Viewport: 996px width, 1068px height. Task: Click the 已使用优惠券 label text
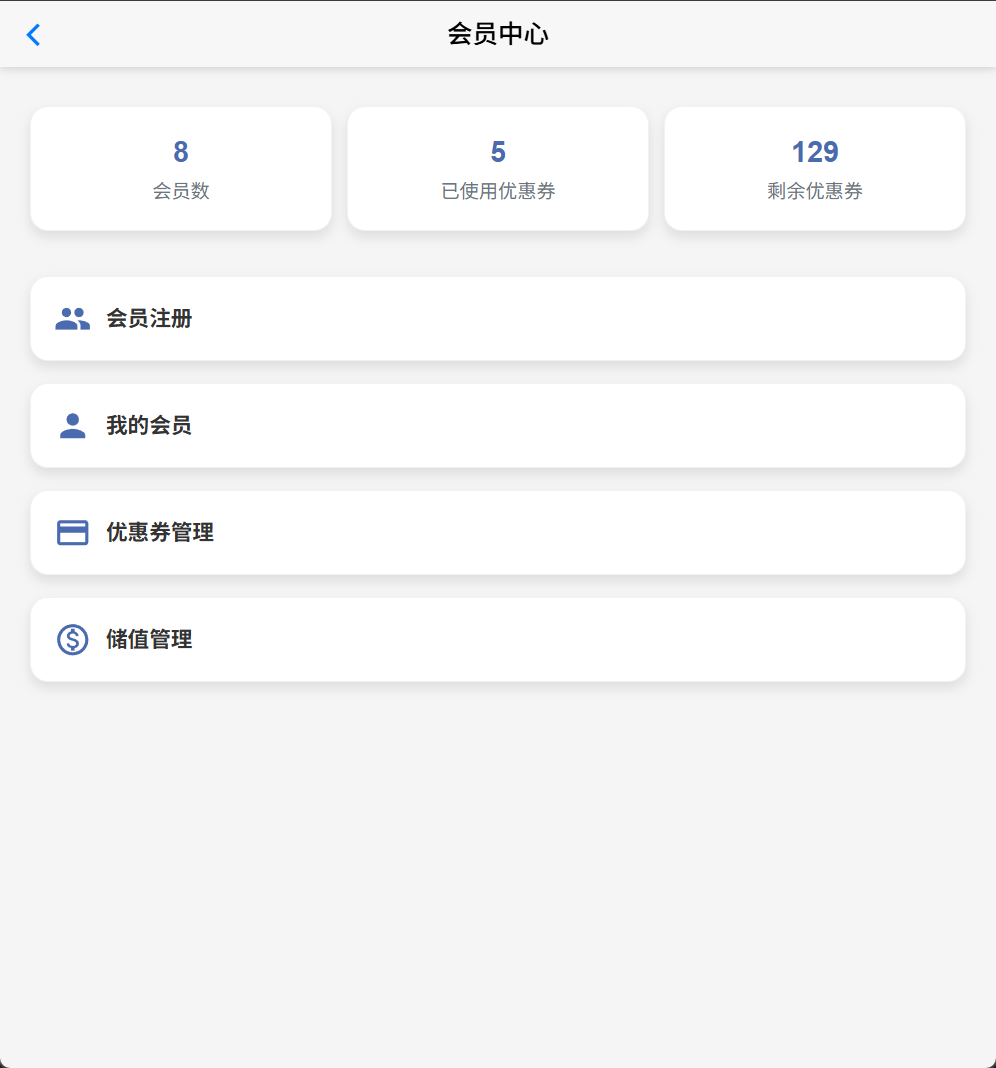pos(498,191)
